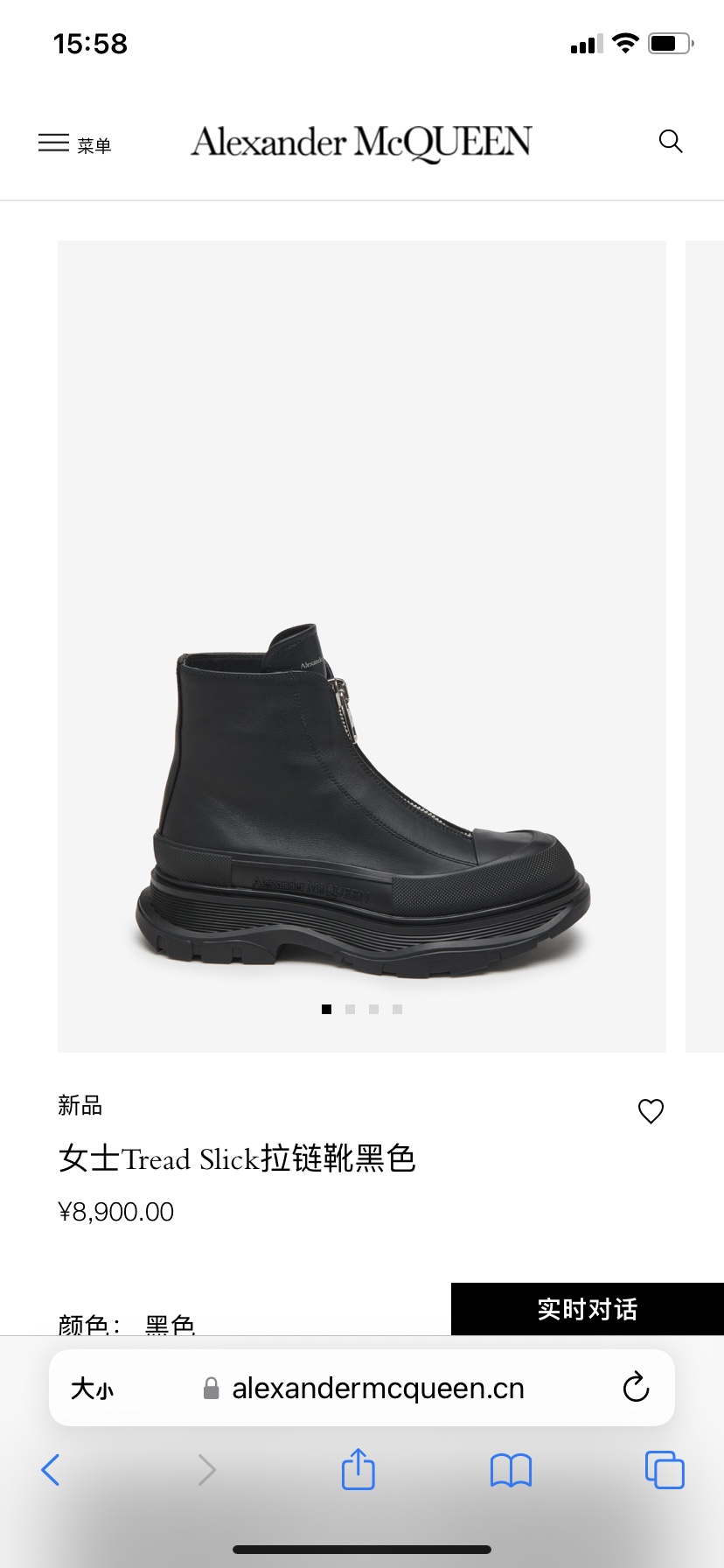Go back to previous page
The image size is (724, 1568).
[x=51, y=1470]
